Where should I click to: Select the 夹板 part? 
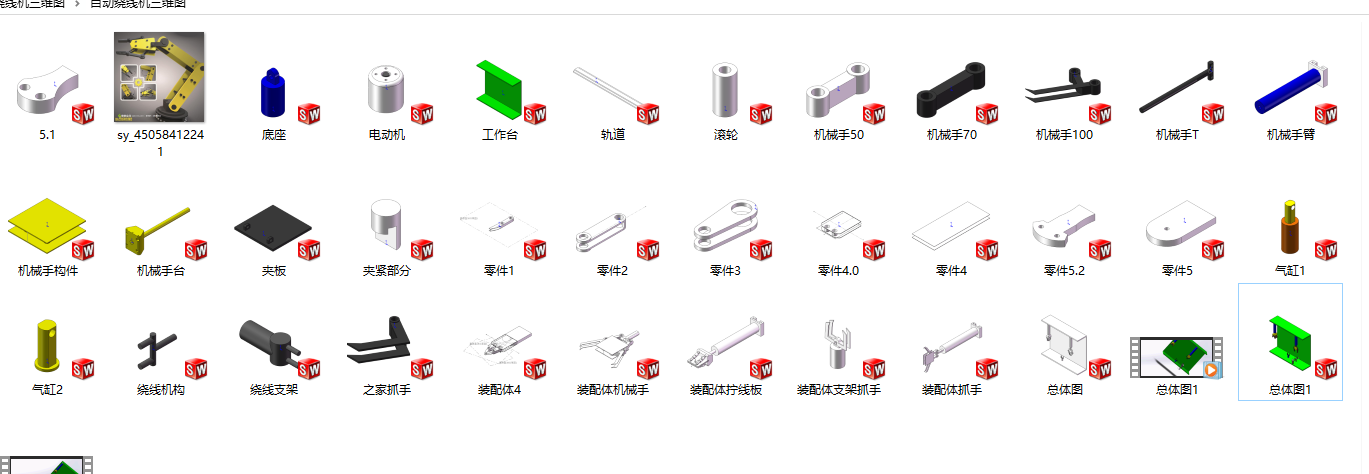[272, 228]
